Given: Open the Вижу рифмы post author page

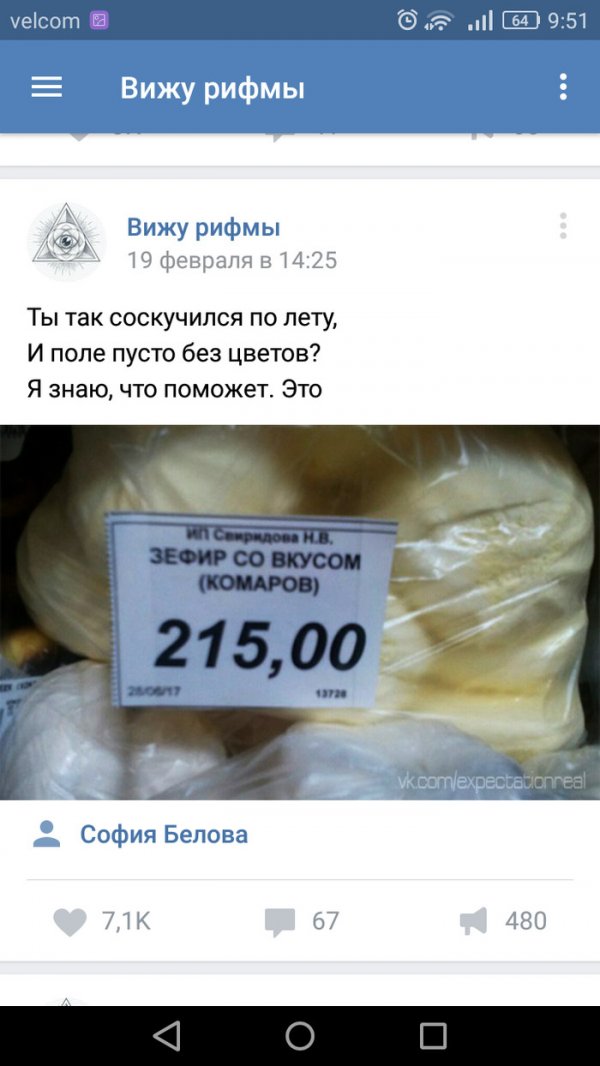Looking at the screenshot, I should click(203, 228).
